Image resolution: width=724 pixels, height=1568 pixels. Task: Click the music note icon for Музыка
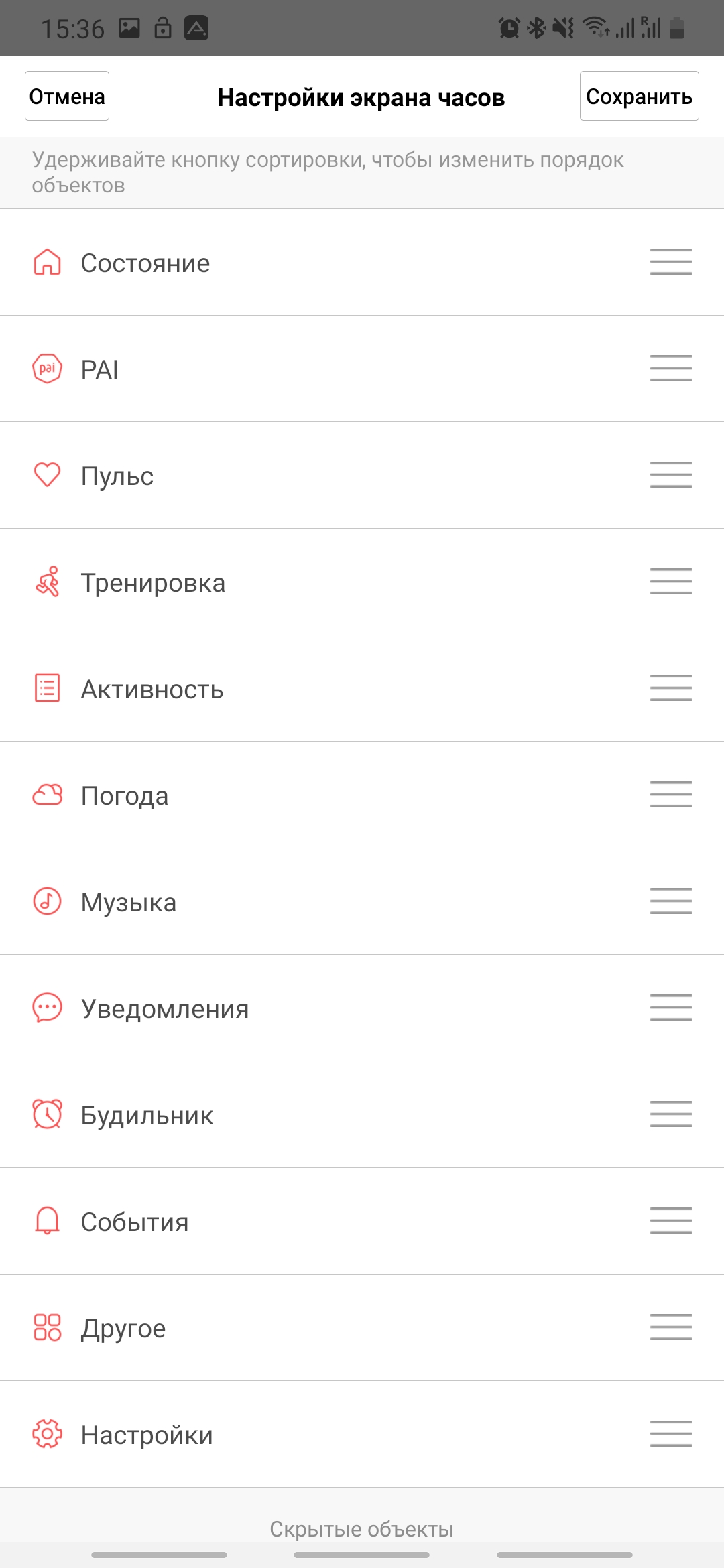point(46,901)
